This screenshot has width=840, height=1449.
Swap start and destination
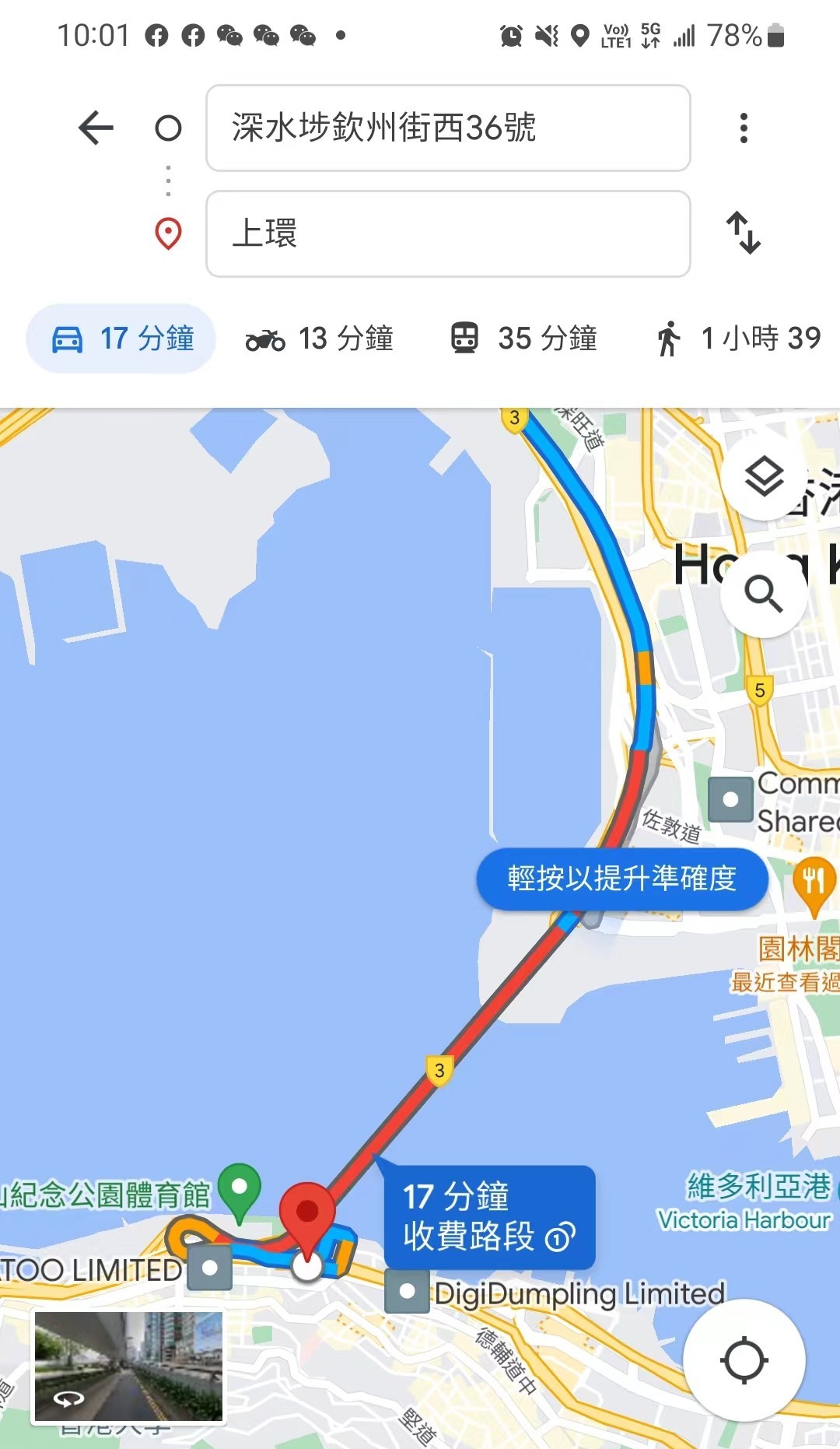744,233
